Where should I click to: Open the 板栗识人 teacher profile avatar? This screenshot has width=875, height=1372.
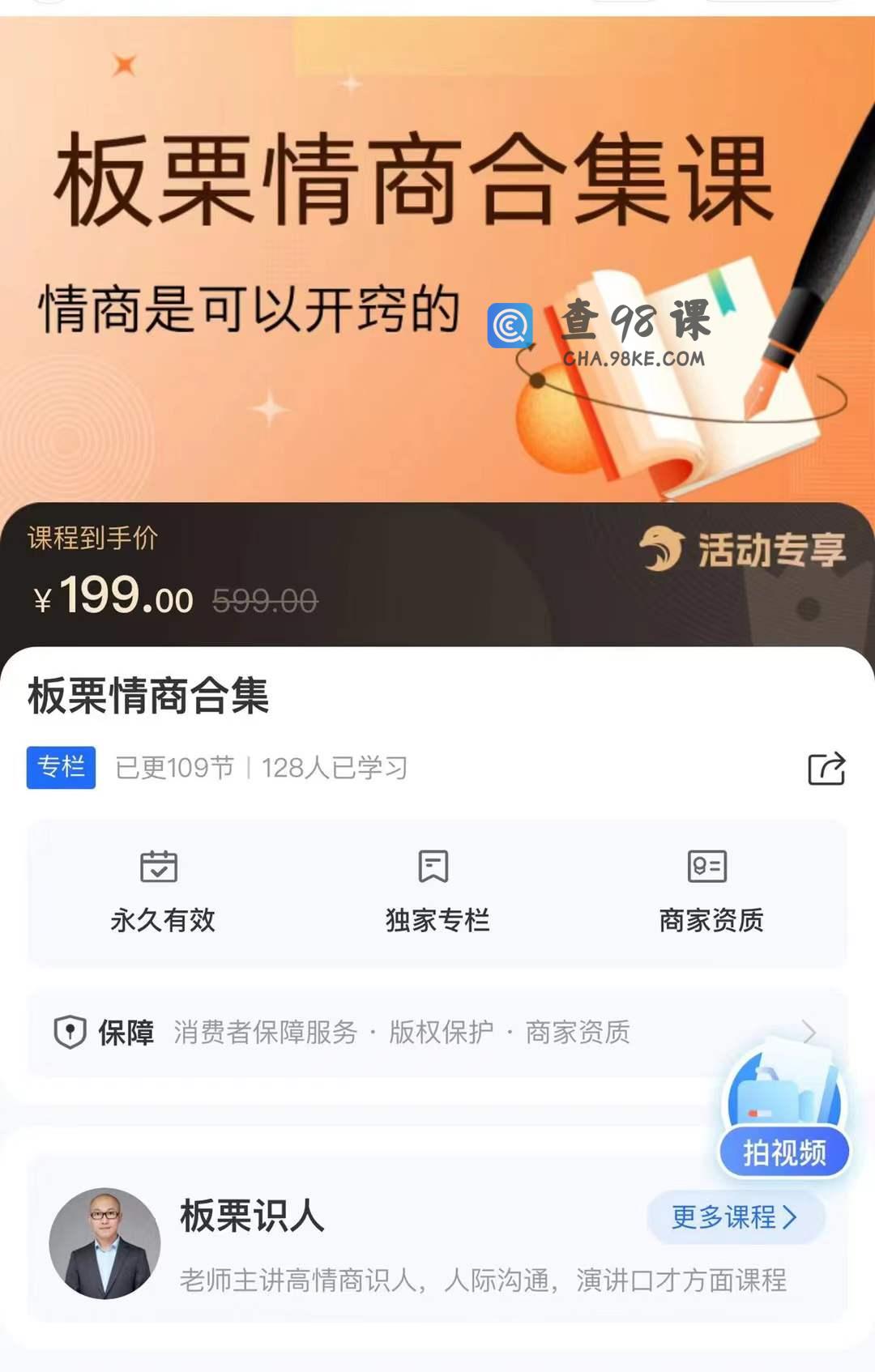(x=105, y=1243)
